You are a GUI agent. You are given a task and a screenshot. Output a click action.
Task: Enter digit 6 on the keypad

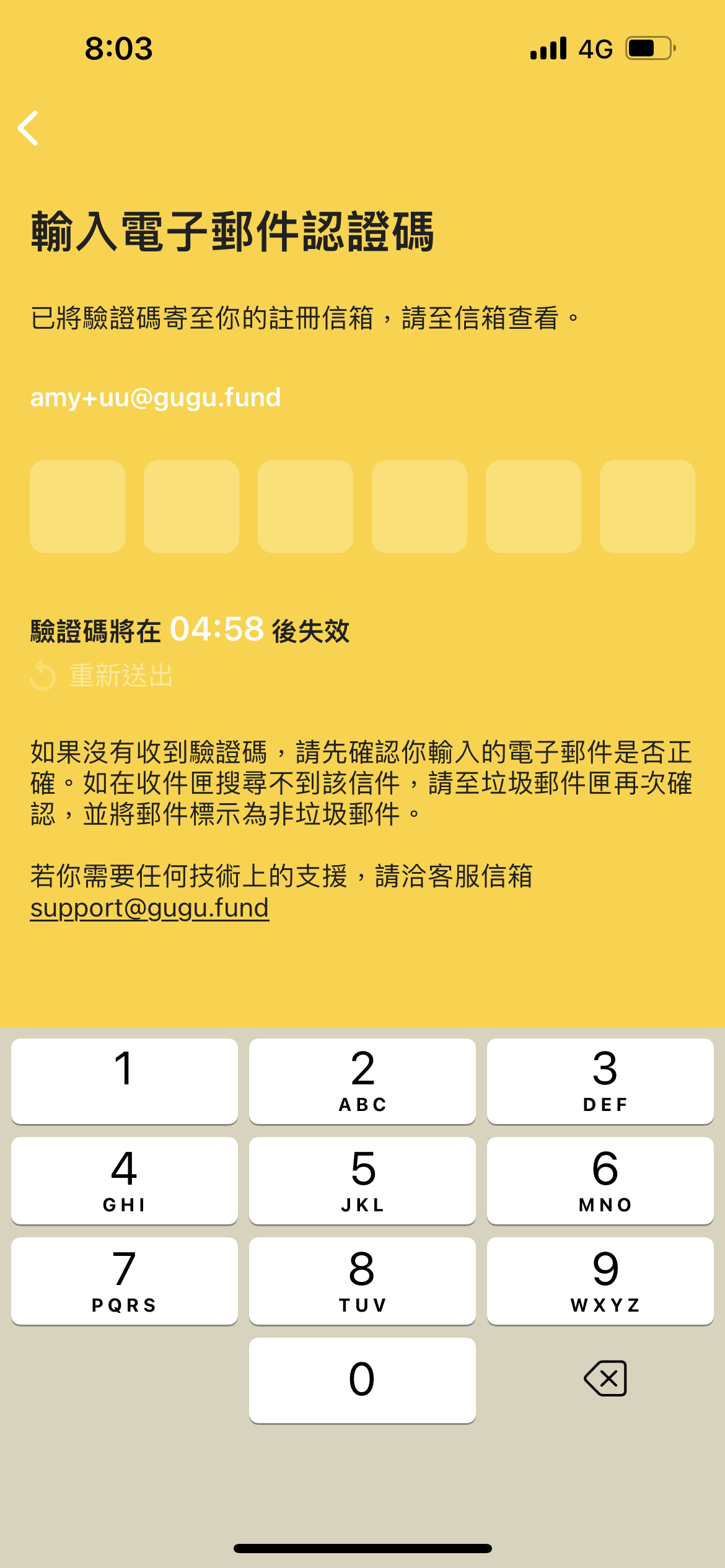point(600,1180)
